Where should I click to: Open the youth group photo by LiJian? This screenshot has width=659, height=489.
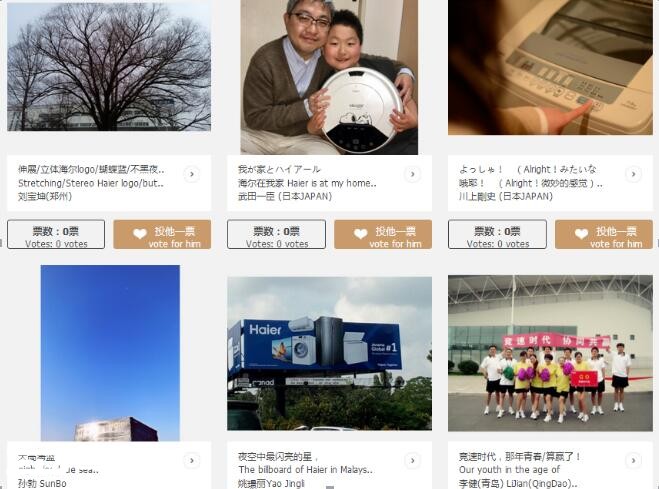coord(550,353)
